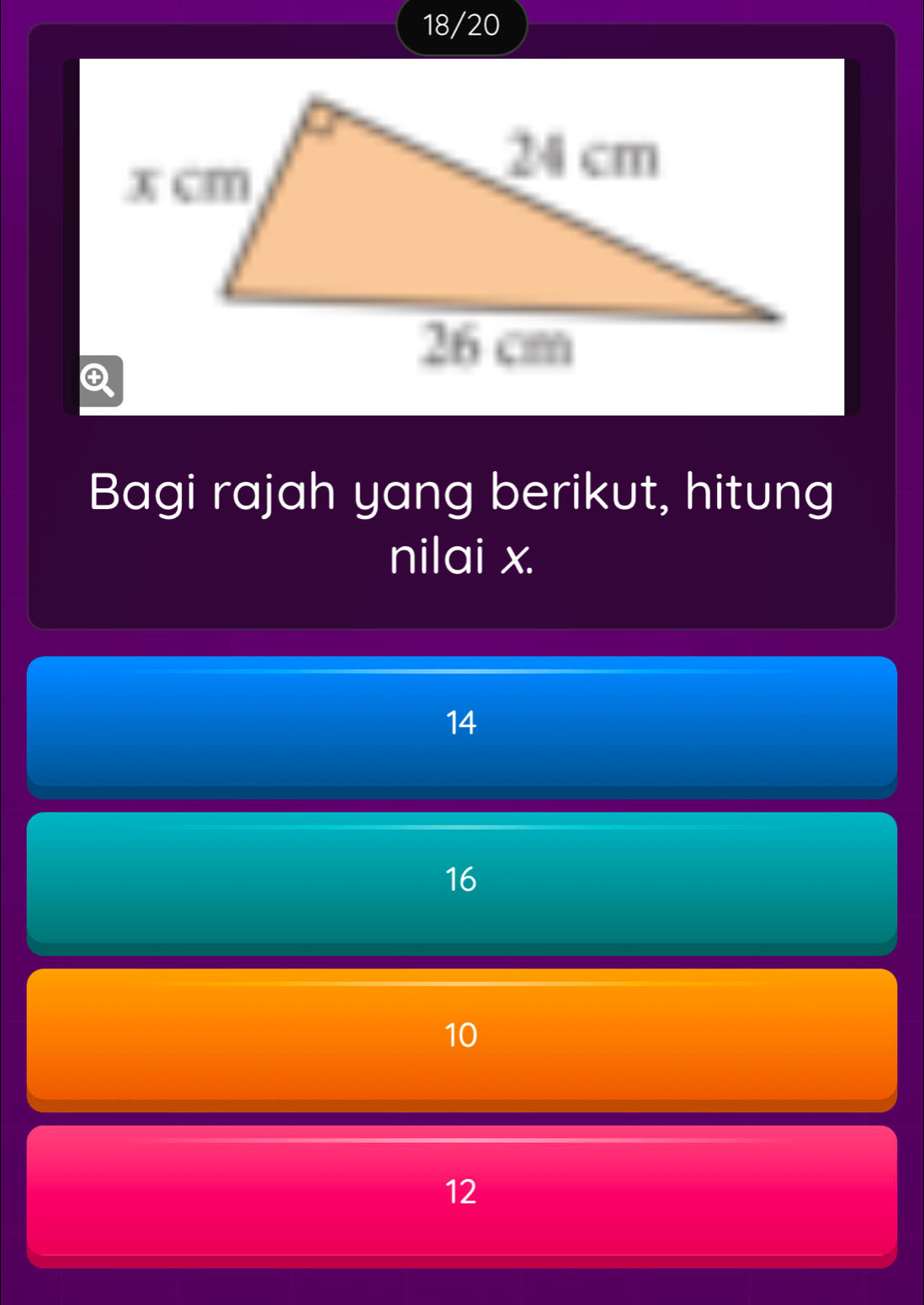
Task: Select answer 14
Action: (x=461, y=724)
